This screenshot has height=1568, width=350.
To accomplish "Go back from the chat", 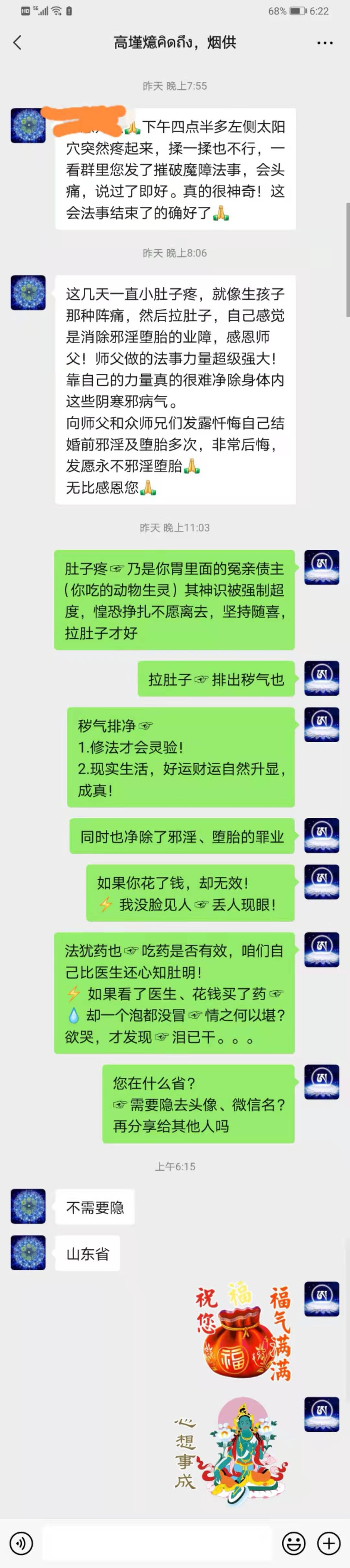I will pyautogui.click(x=17, y=42).
